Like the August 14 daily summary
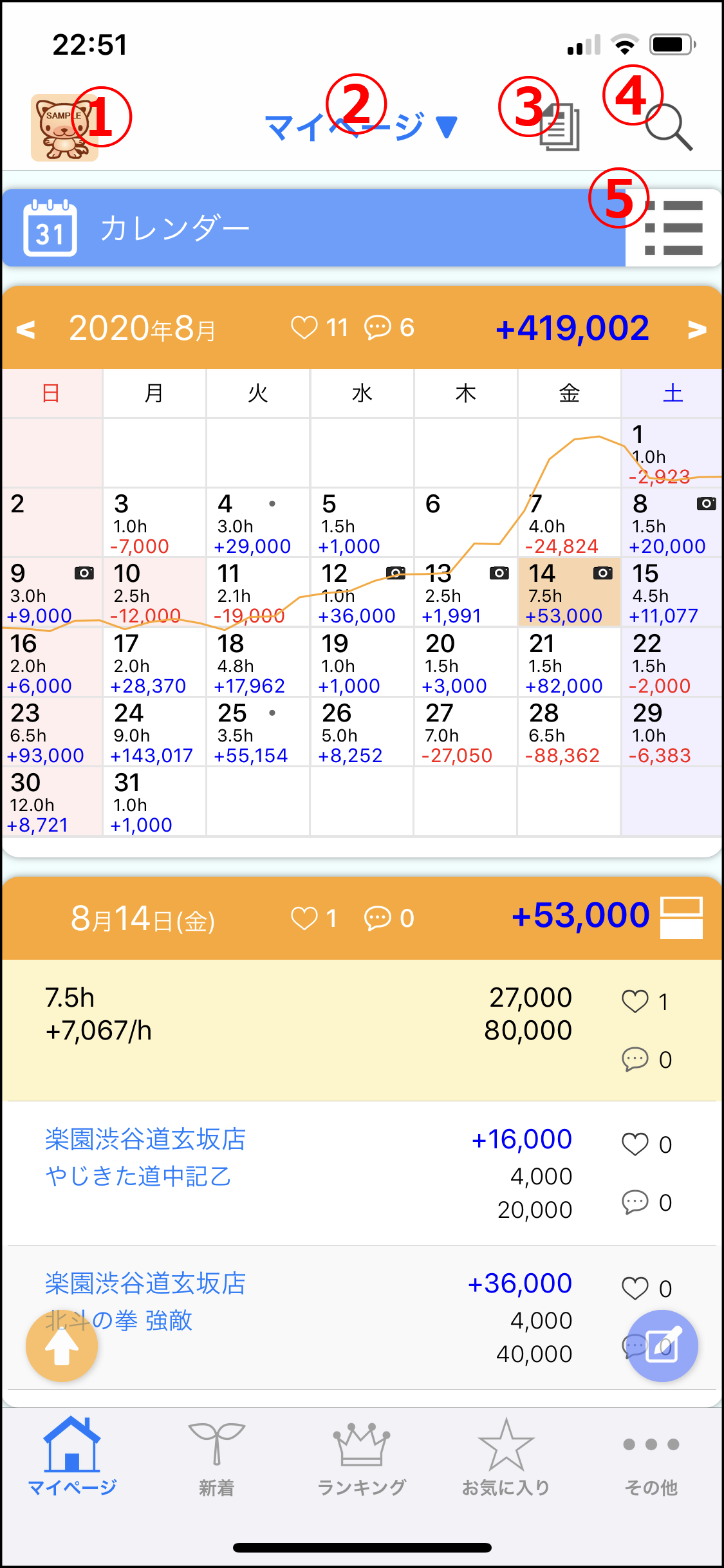 635,1002
